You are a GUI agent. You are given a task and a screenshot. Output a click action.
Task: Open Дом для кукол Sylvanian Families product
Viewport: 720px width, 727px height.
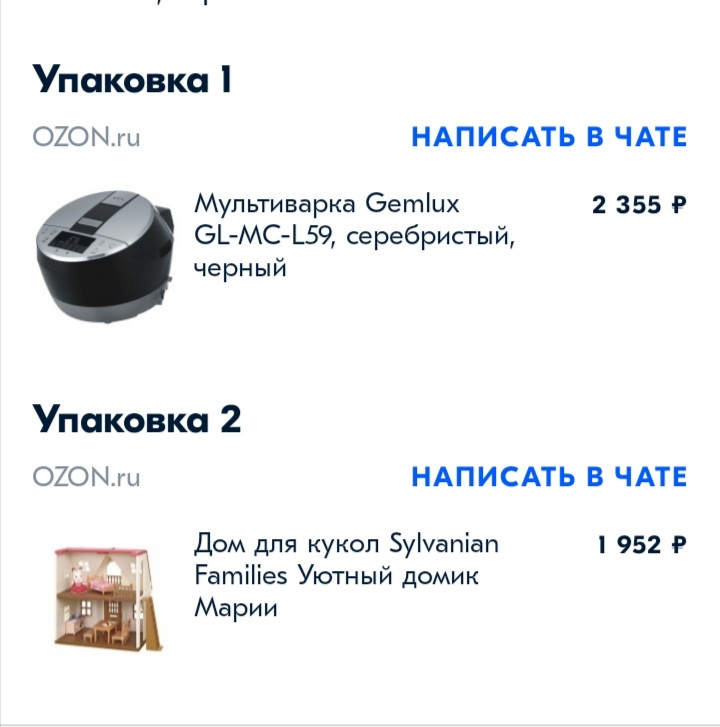tap(345, 576)
